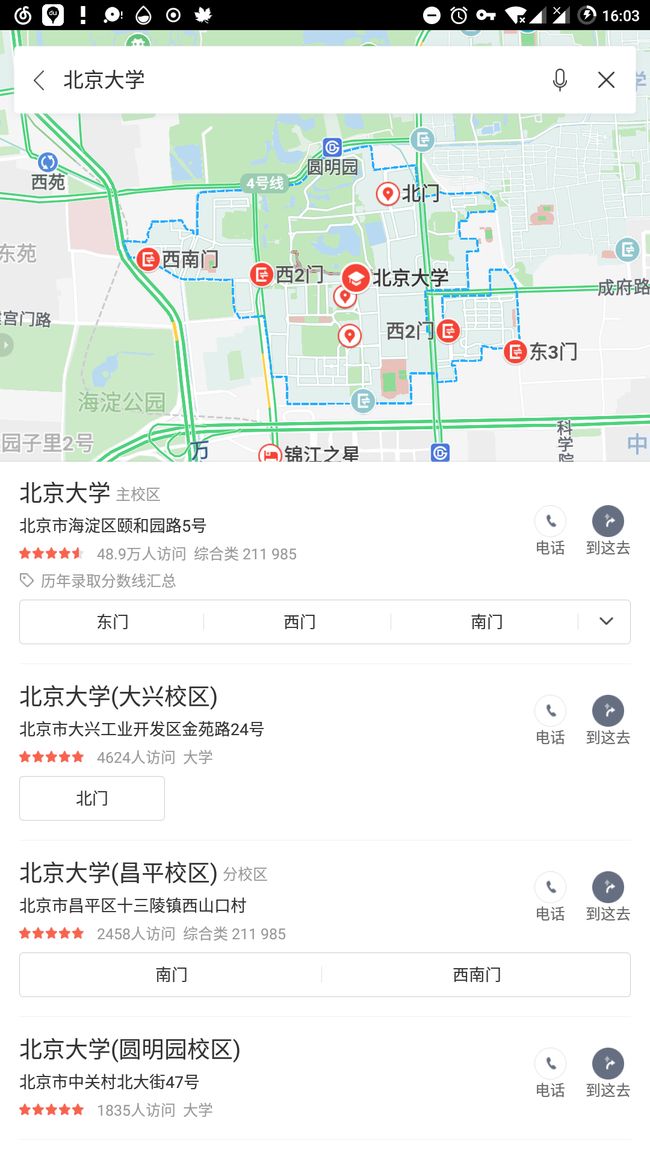Image resolution: width=650 pixels, height=1156 pixels.
Task: Select 南门 of the main campus
Action: pyautogui.click(x=486, y=621)
